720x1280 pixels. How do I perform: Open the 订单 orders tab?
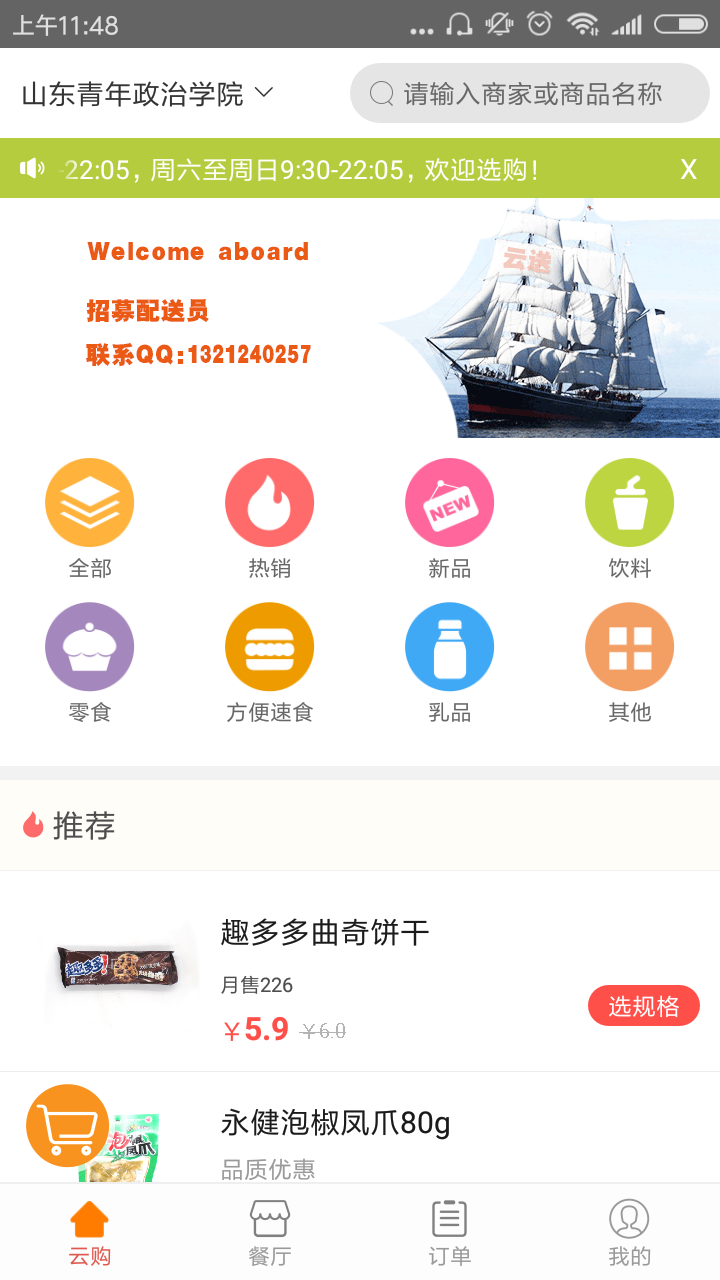pos(449,1230)
